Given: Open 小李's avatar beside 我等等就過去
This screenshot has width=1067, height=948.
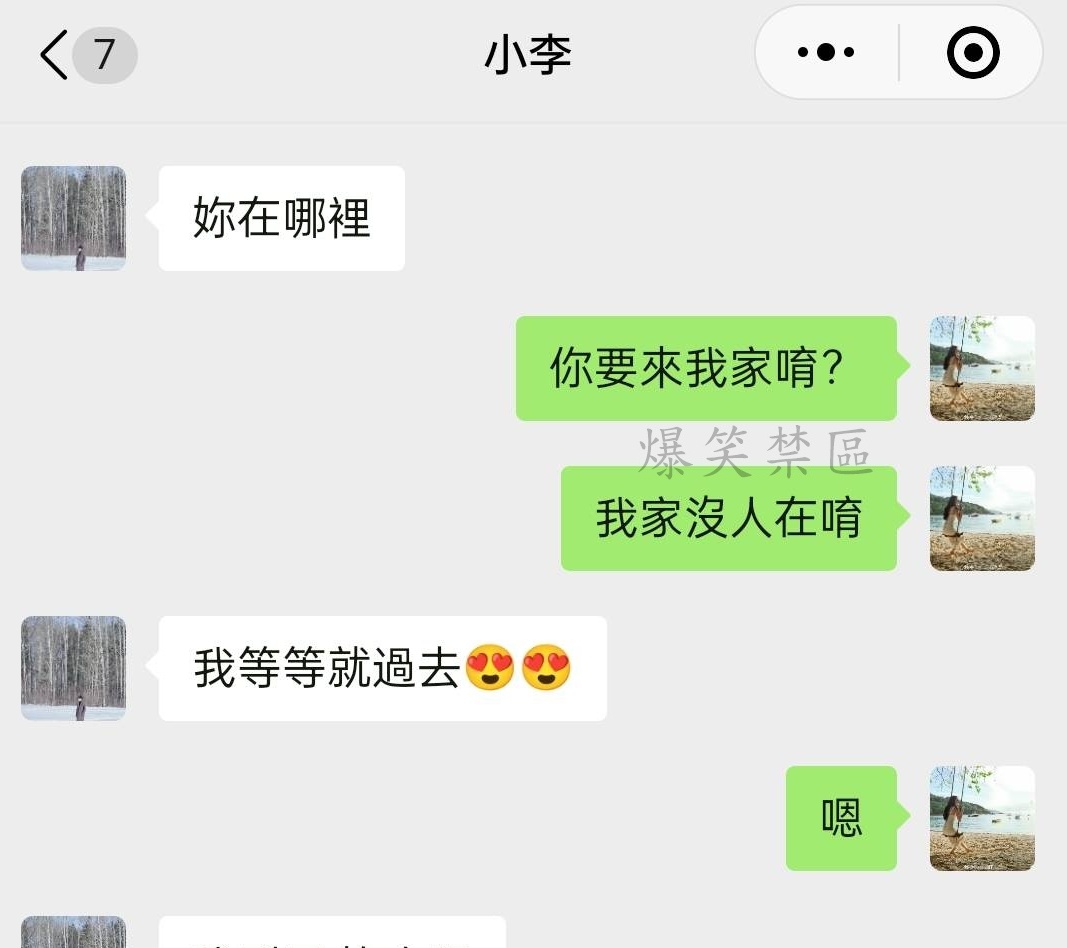Looking at the screenshot, I should click(74, 668).
